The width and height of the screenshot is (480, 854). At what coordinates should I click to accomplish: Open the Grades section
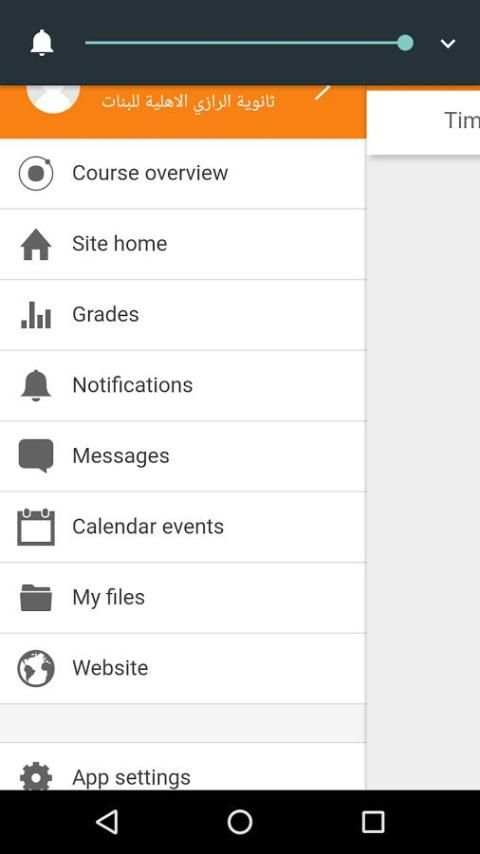(183, 315)
